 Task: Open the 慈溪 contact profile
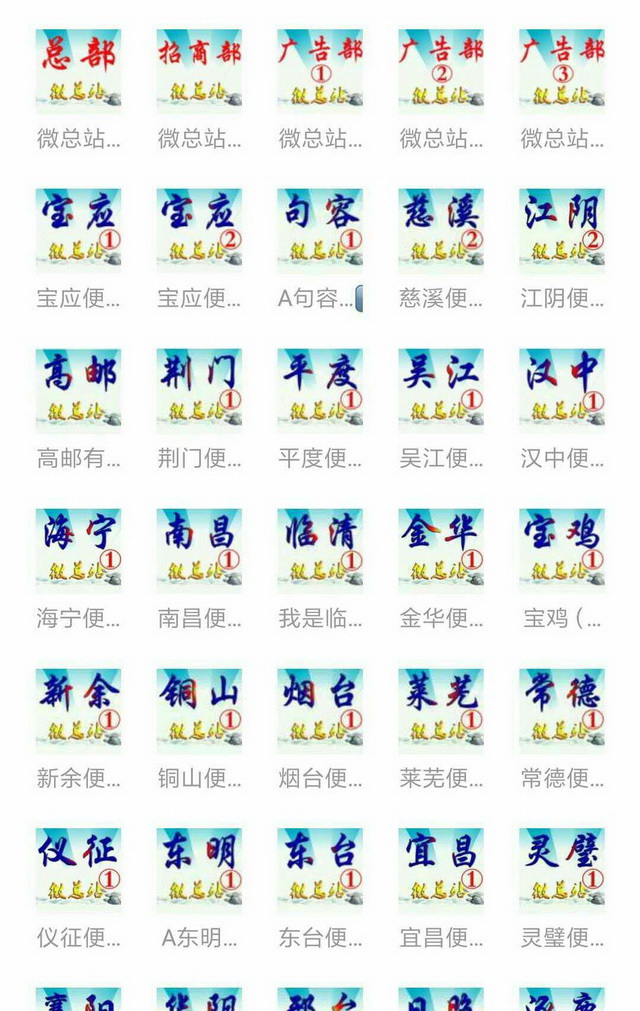(x=441, y=230)
